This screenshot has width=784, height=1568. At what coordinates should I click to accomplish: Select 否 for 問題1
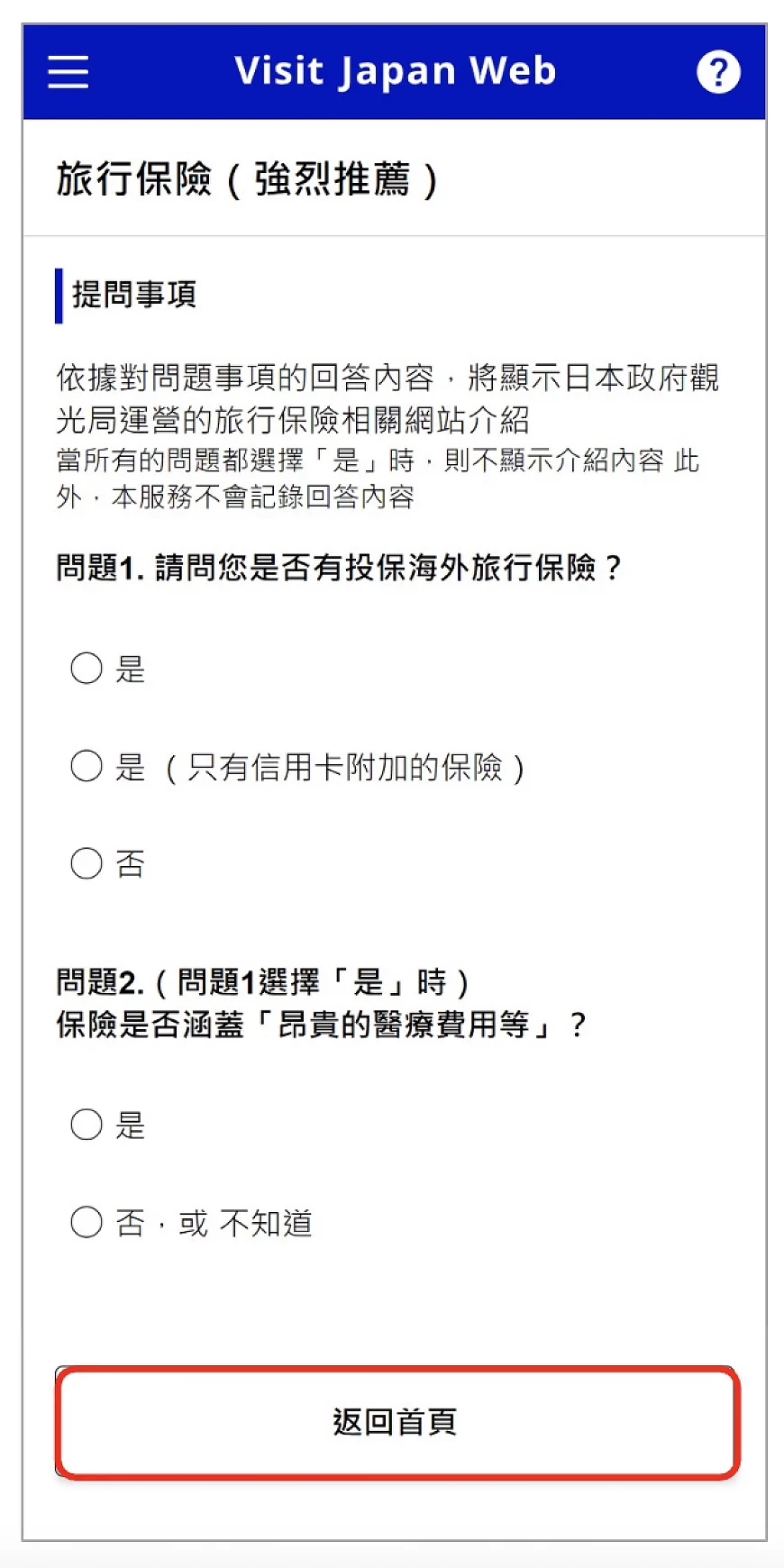click(87, 864)
